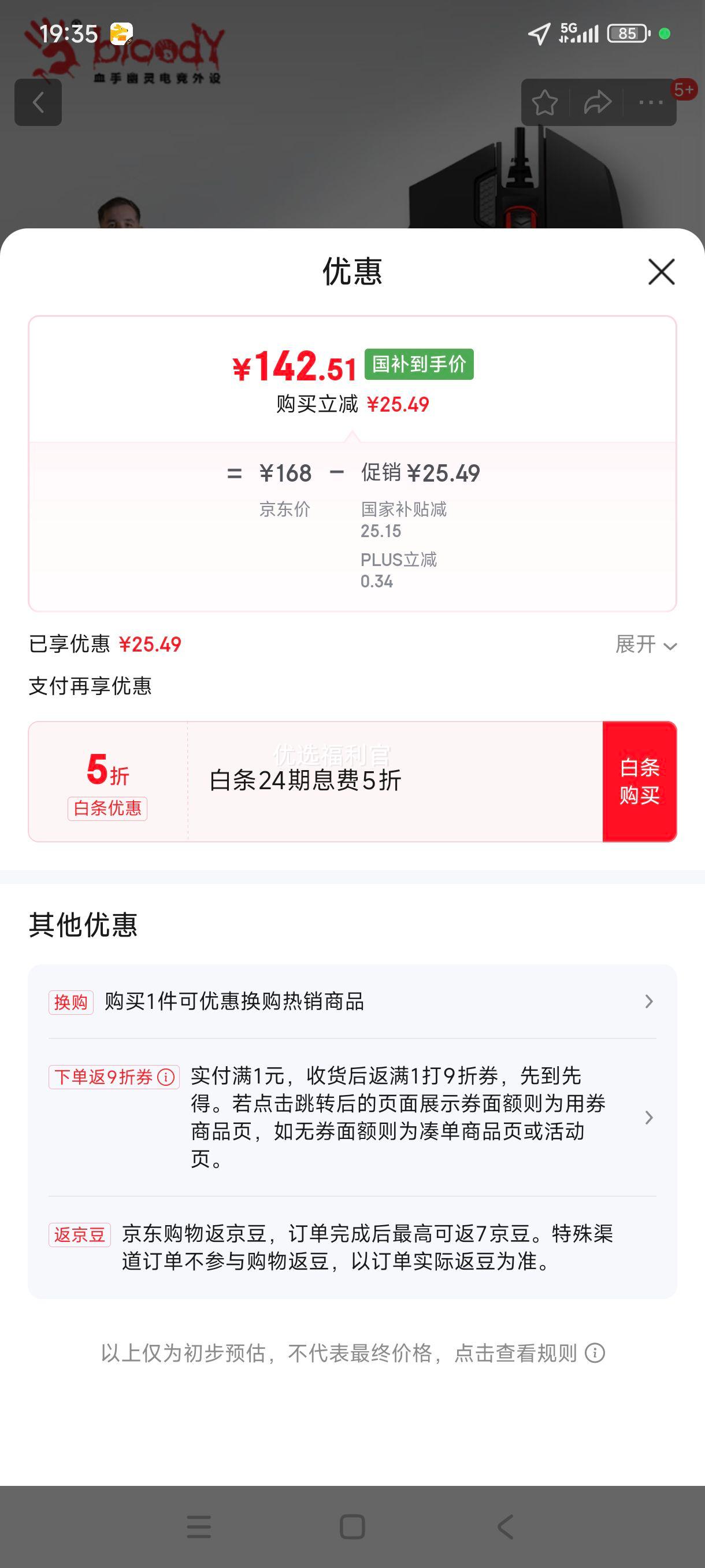
Task: Open the 点击查看规则 rules info
Action: (x=594, y=1353)
